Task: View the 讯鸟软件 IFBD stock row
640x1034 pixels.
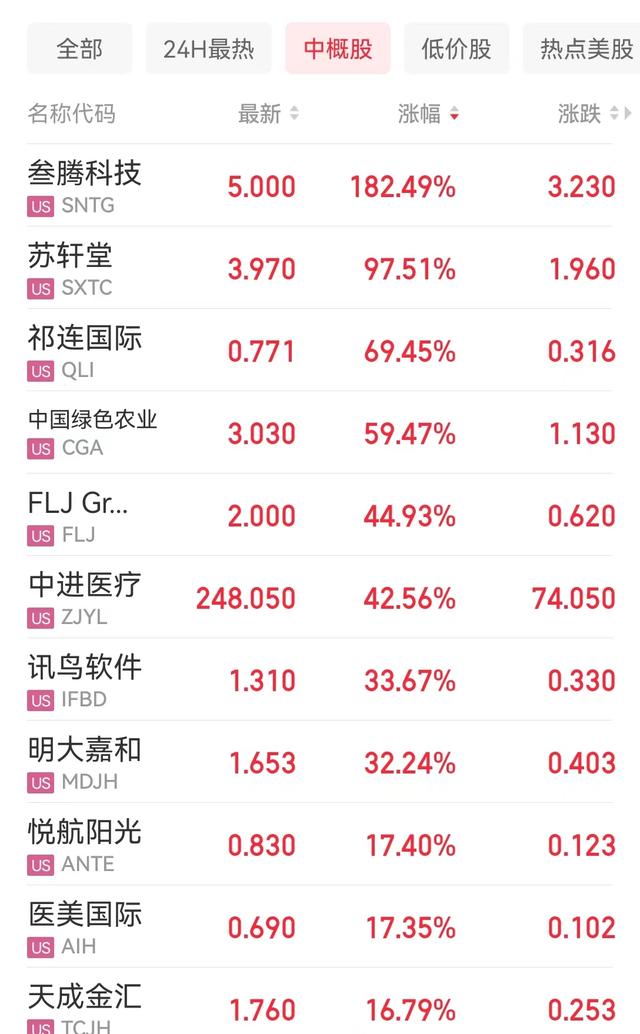Action: click(x=320, y=680)
